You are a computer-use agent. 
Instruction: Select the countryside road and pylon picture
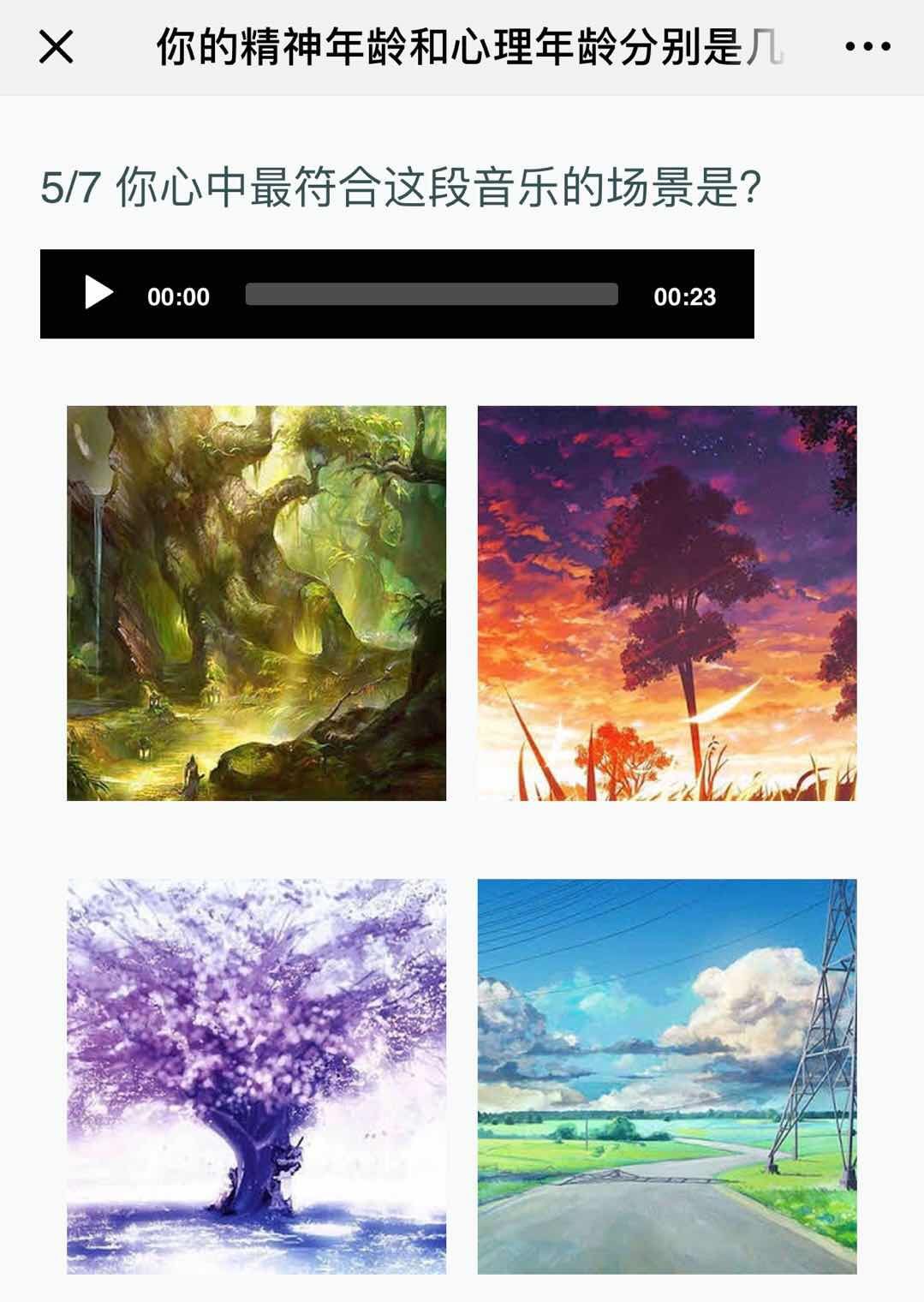(x=666, y=1076)
